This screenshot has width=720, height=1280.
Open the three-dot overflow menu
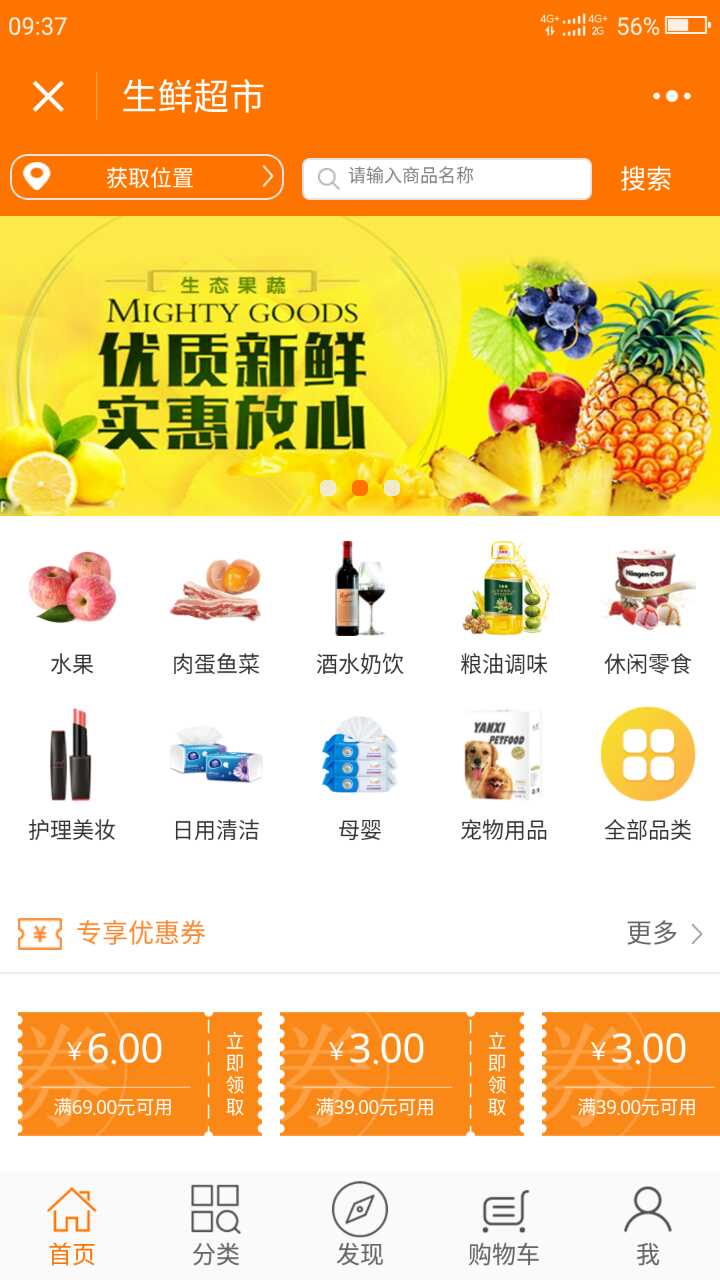pyautogui.click(x=671, y=97)
